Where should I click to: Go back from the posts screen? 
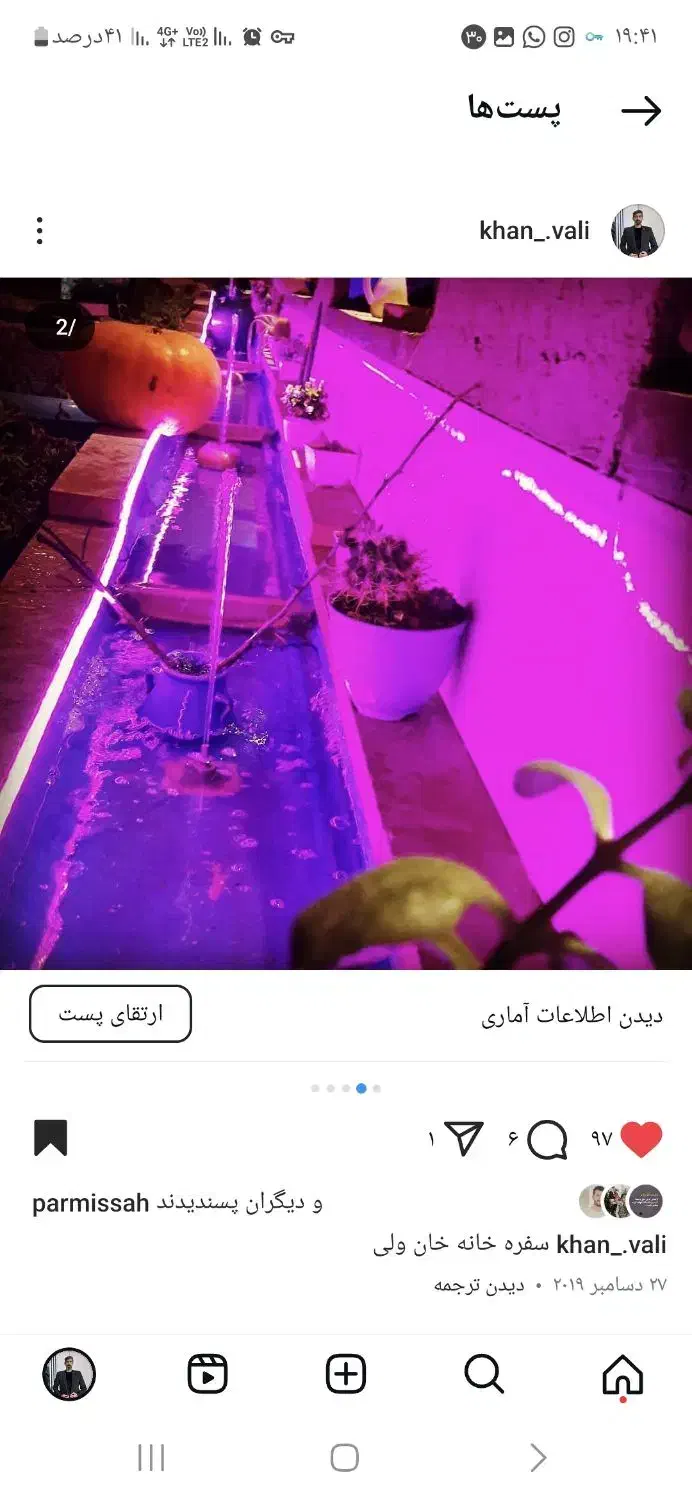[x=641, y=111]
